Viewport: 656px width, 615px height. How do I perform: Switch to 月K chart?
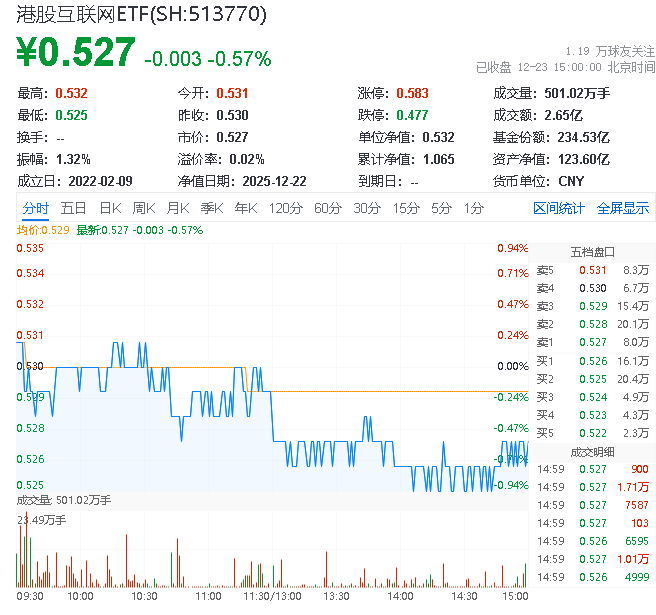pos(178,208)
